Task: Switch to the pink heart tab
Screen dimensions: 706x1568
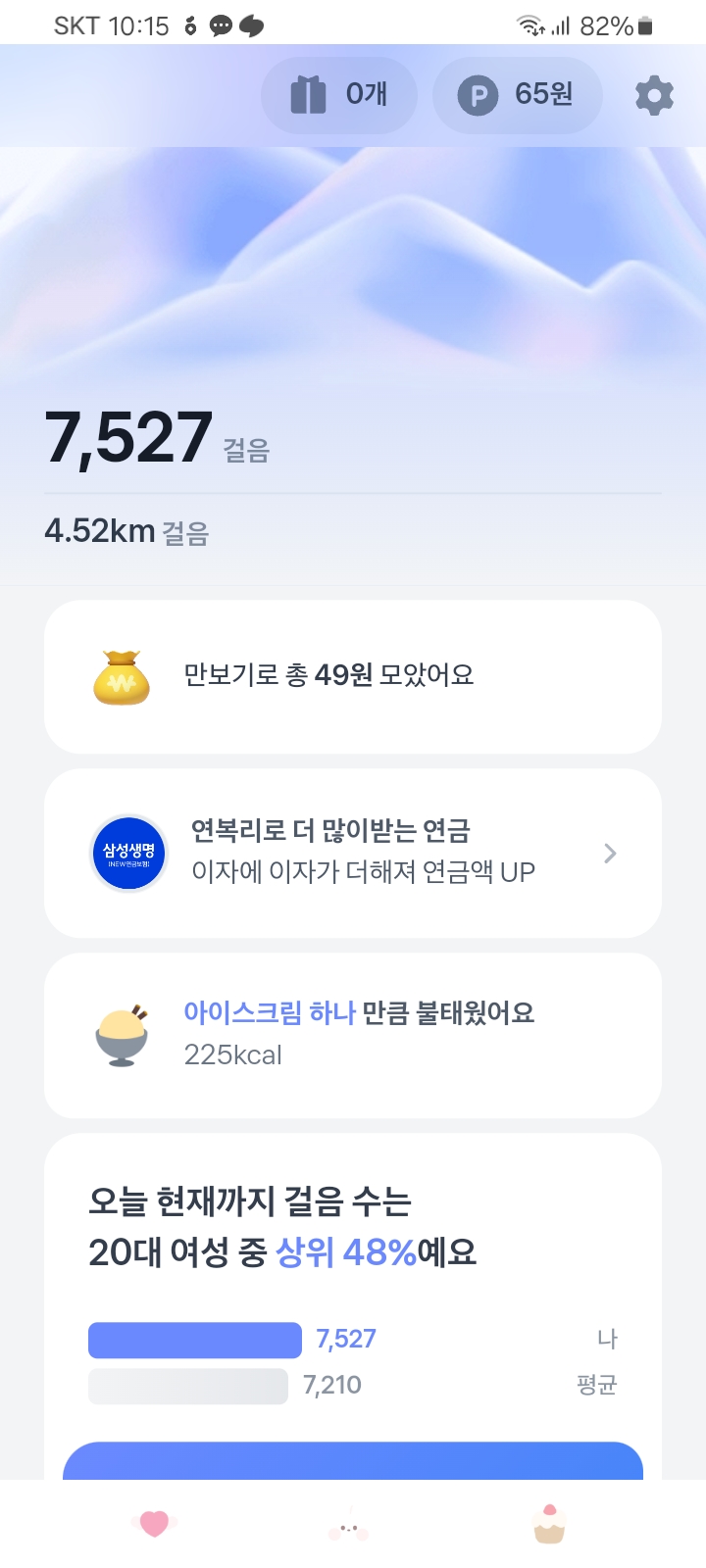Action: pos(154,1524)
